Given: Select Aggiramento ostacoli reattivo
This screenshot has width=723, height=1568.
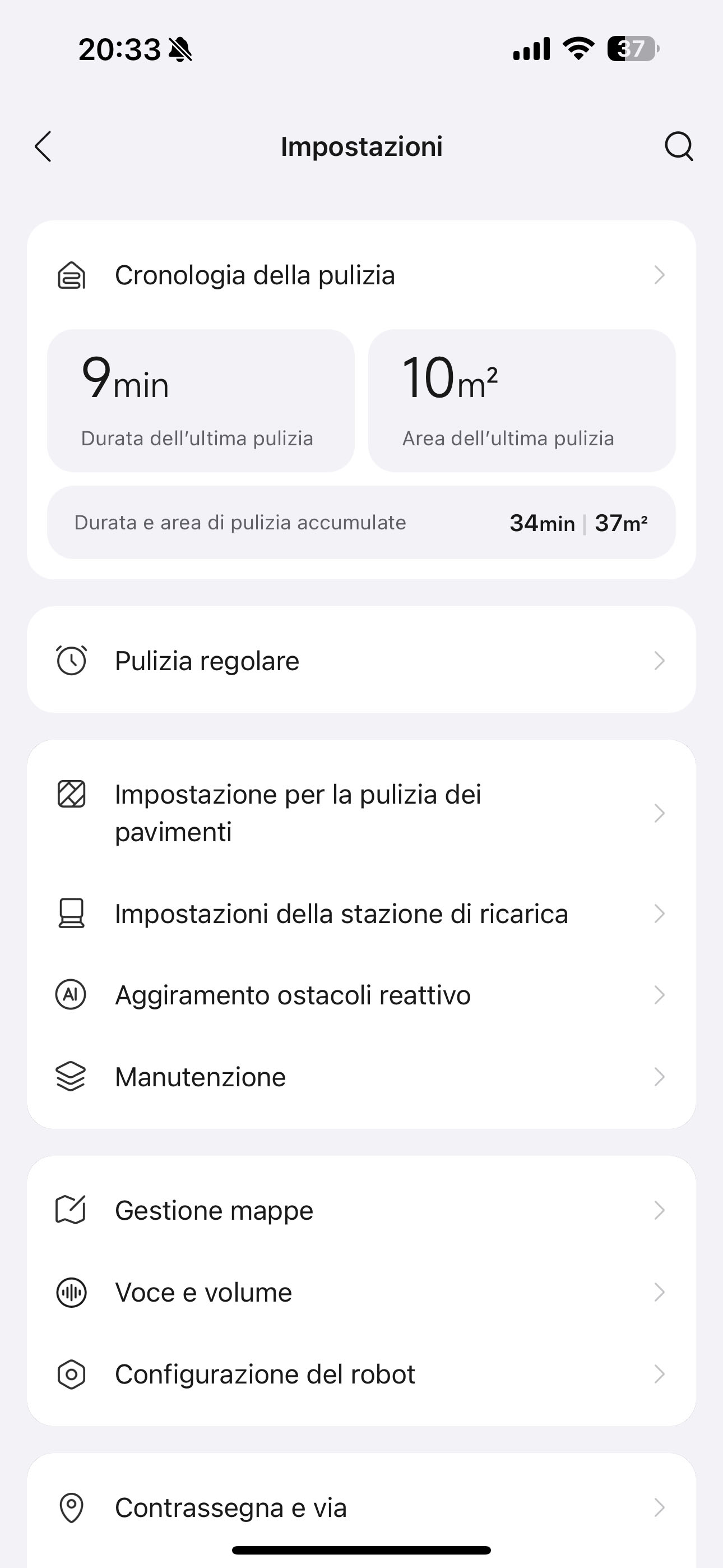Looking at the screenshot, I should 361,995.
